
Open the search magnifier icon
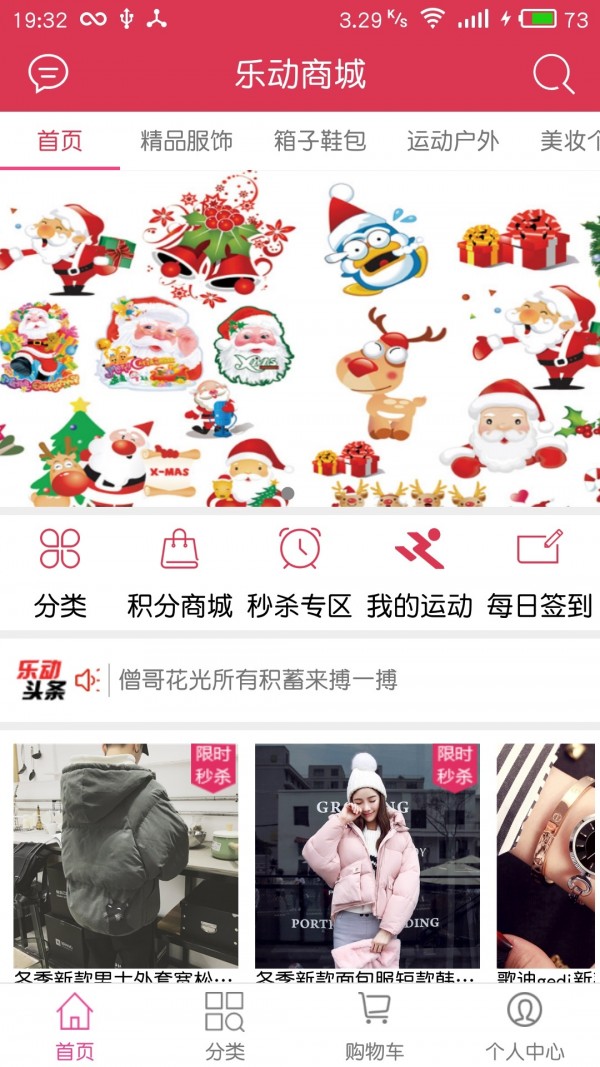click(x=552, y=74)
